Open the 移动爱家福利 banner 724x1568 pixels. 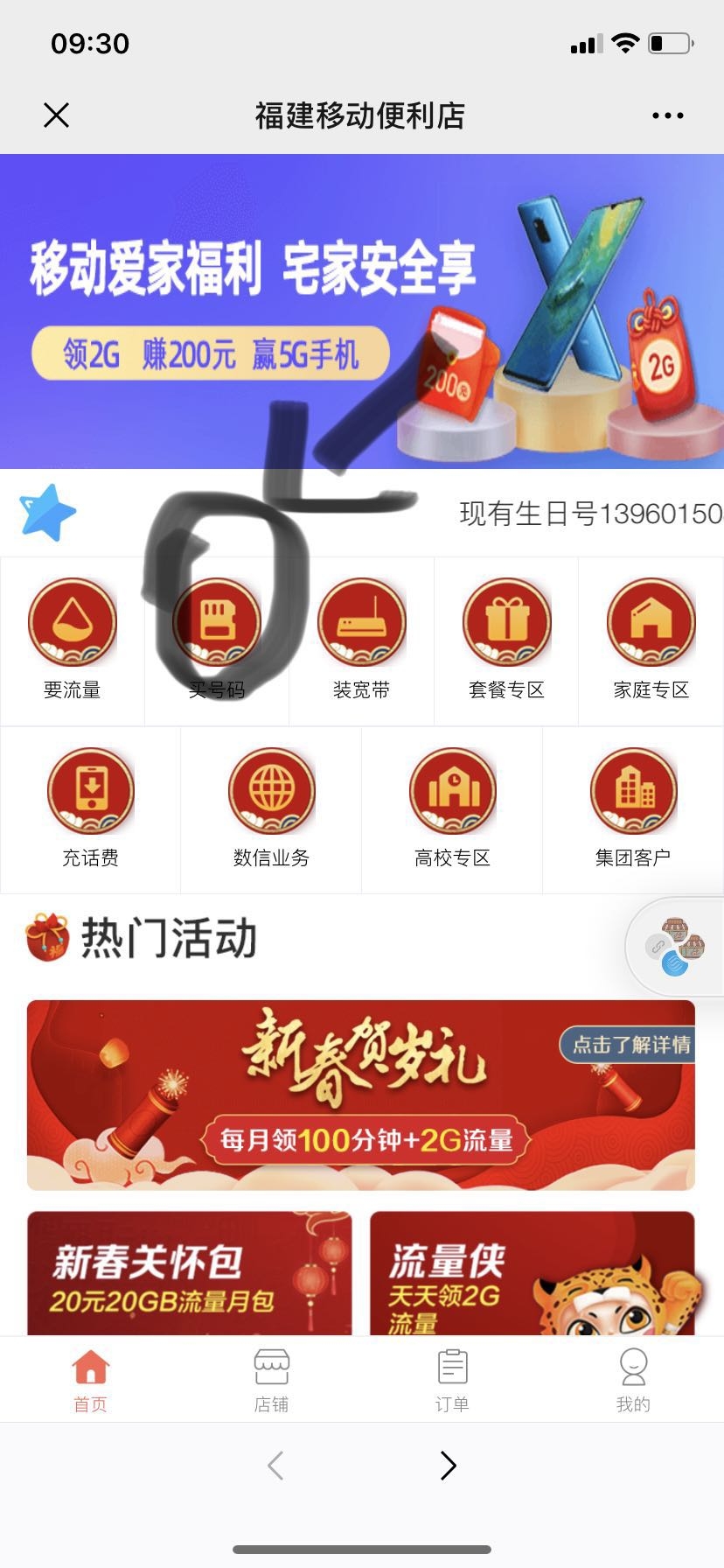point(362,311)
